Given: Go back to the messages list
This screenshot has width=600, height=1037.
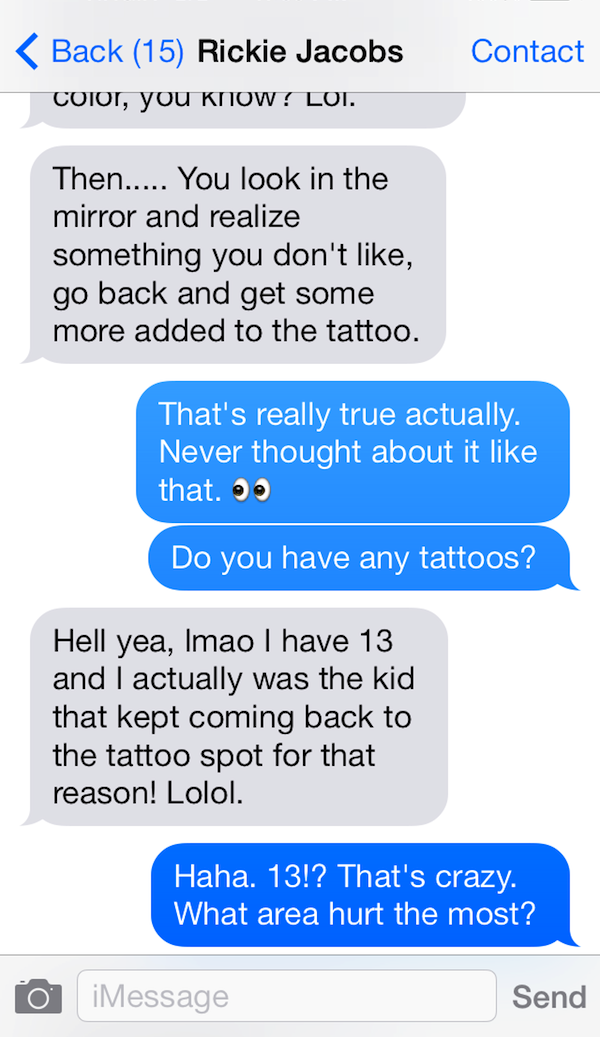Looking at the screenshot, I should pyautogui.click(x=98, y=51).
